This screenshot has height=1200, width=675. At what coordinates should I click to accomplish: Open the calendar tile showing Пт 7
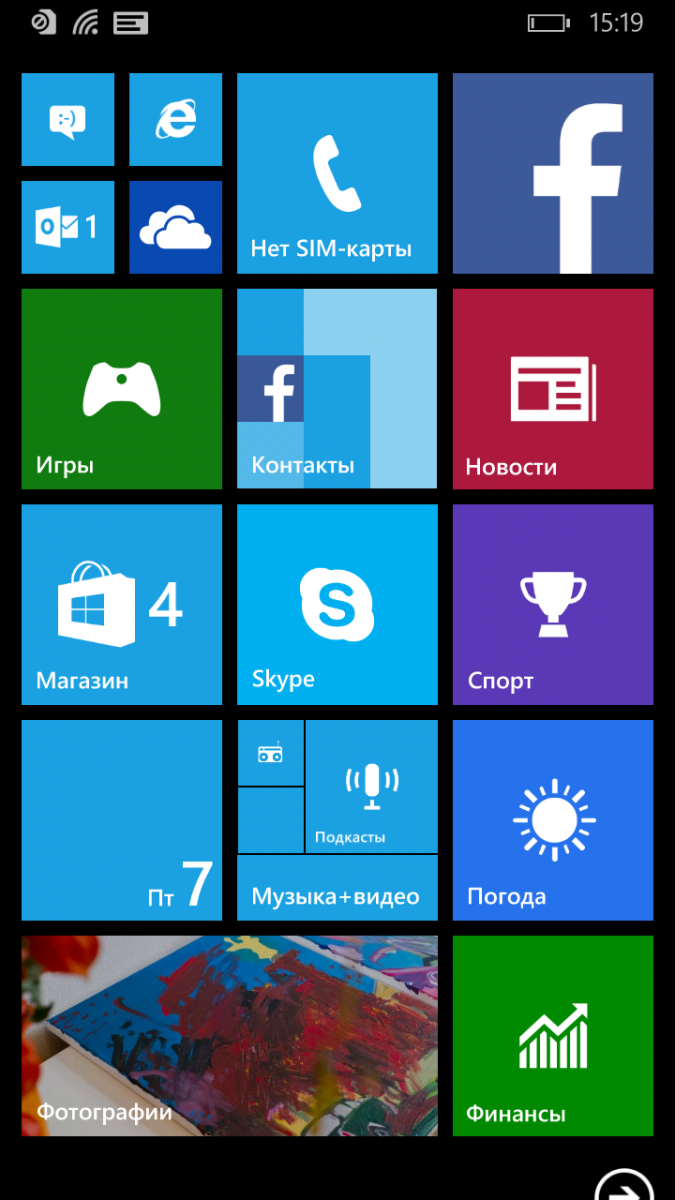[121, 820]
